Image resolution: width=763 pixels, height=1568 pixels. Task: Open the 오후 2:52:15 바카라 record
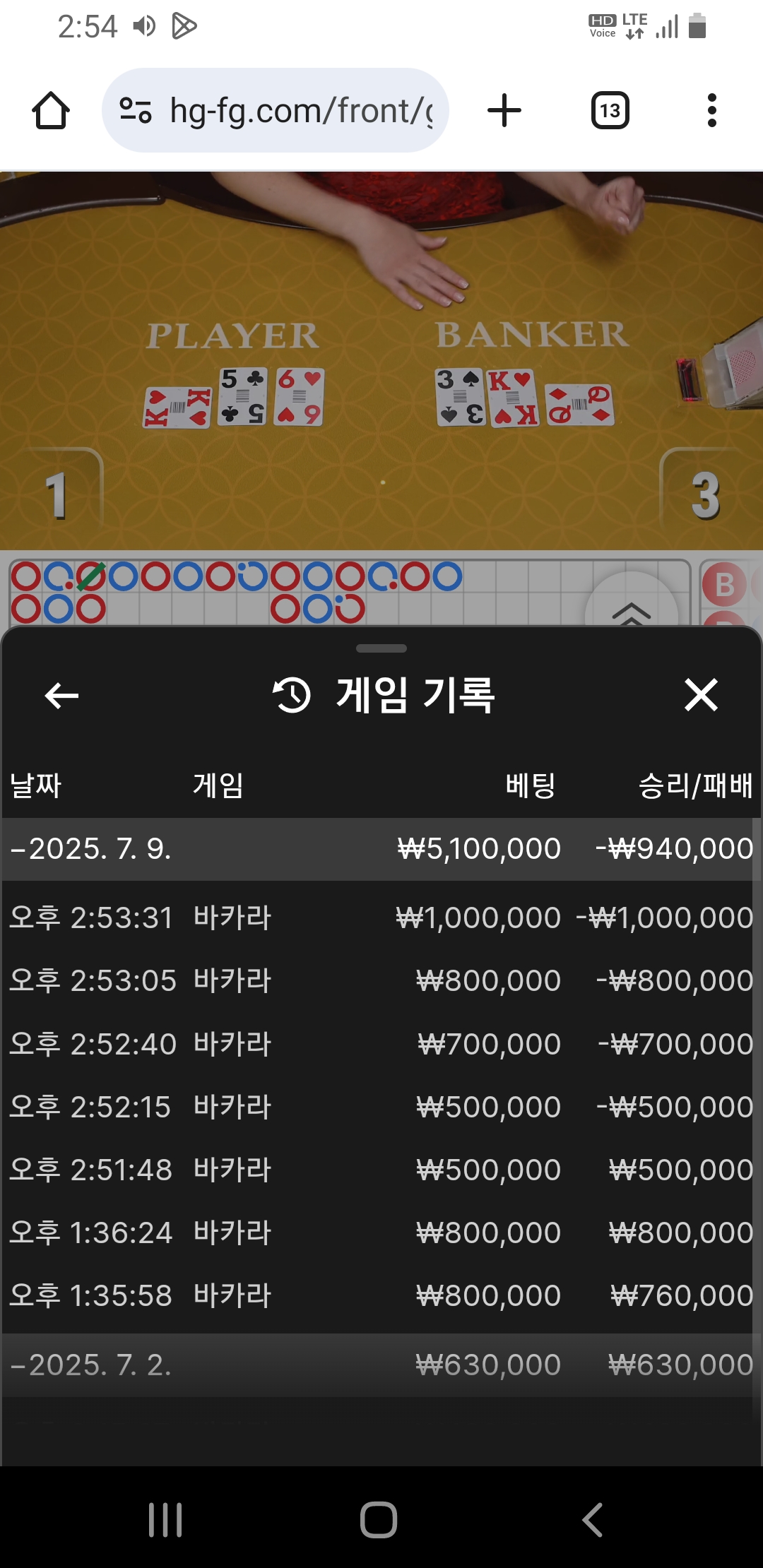tap(381, 1107)
